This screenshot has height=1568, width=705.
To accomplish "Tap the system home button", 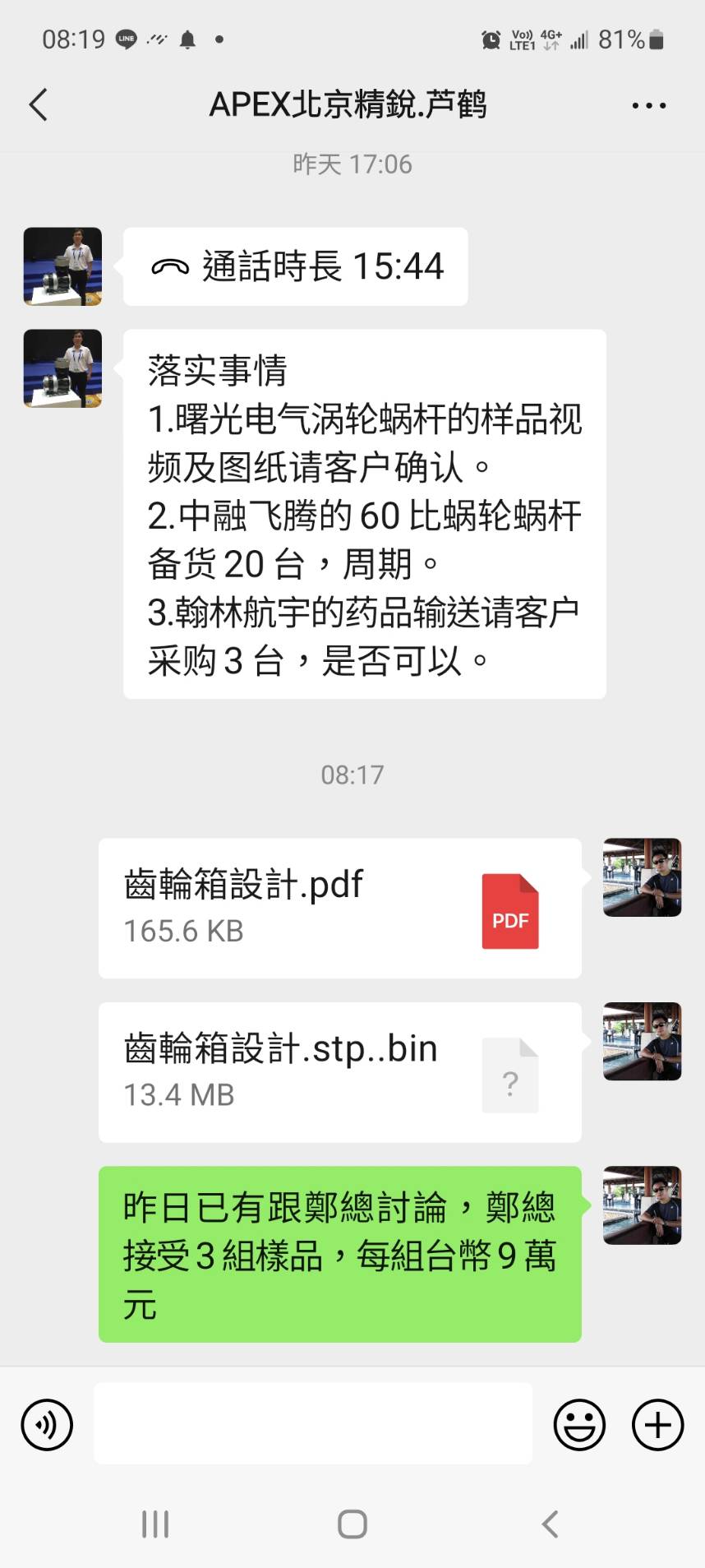I will [x=352, y=1524].
